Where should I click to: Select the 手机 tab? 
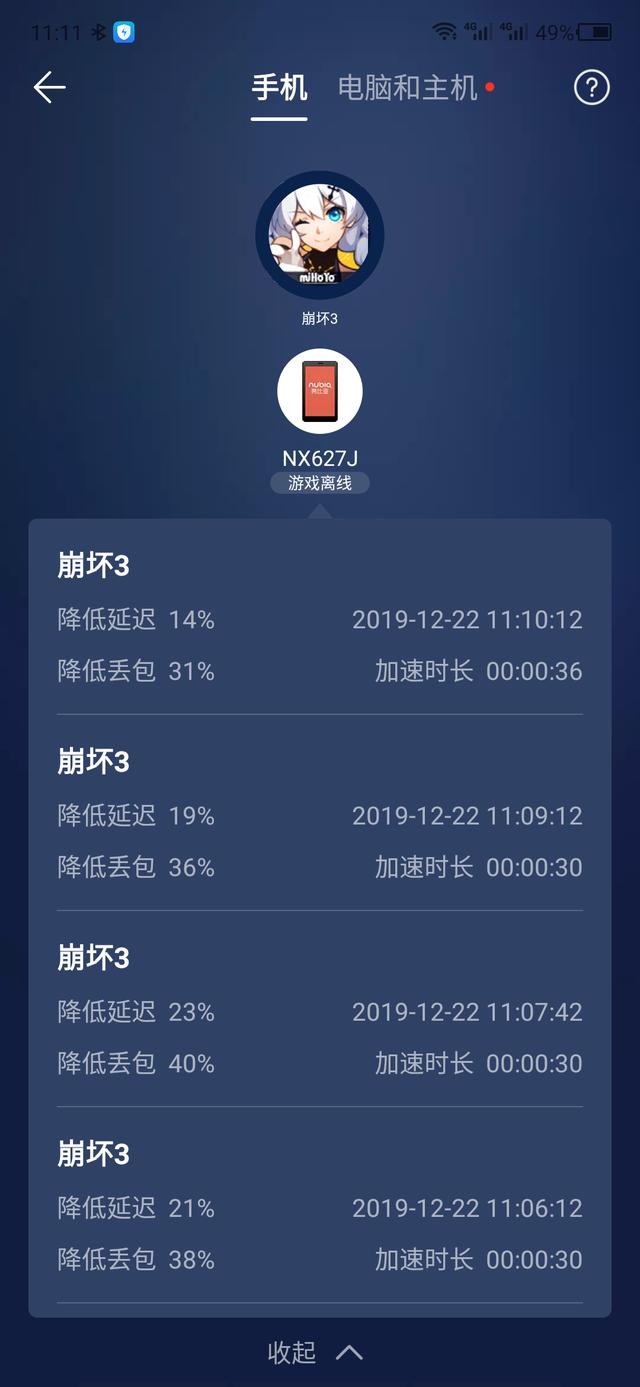[x=279, y=88]
